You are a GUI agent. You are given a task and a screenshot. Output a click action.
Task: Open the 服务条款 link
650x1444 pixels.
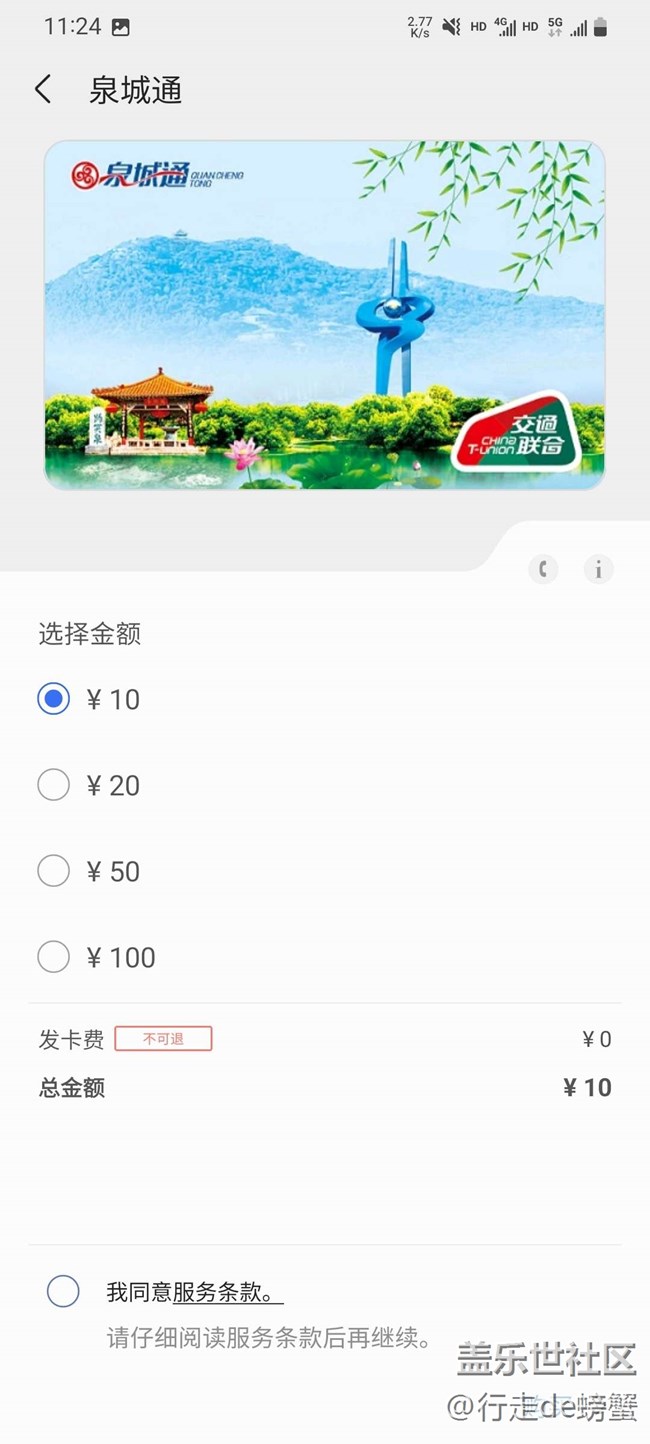(x=224, y=1292)
